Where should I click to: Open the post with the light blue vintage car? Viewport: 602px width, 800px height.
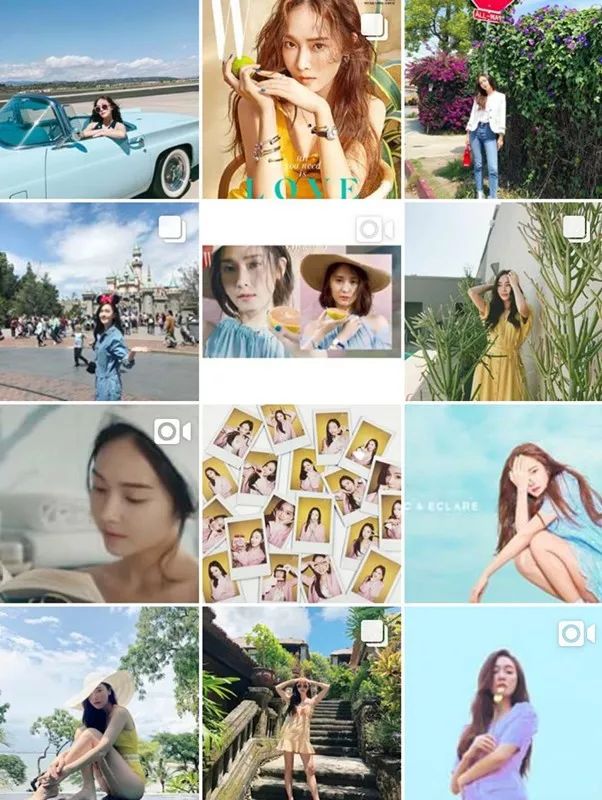pos(99,99)
